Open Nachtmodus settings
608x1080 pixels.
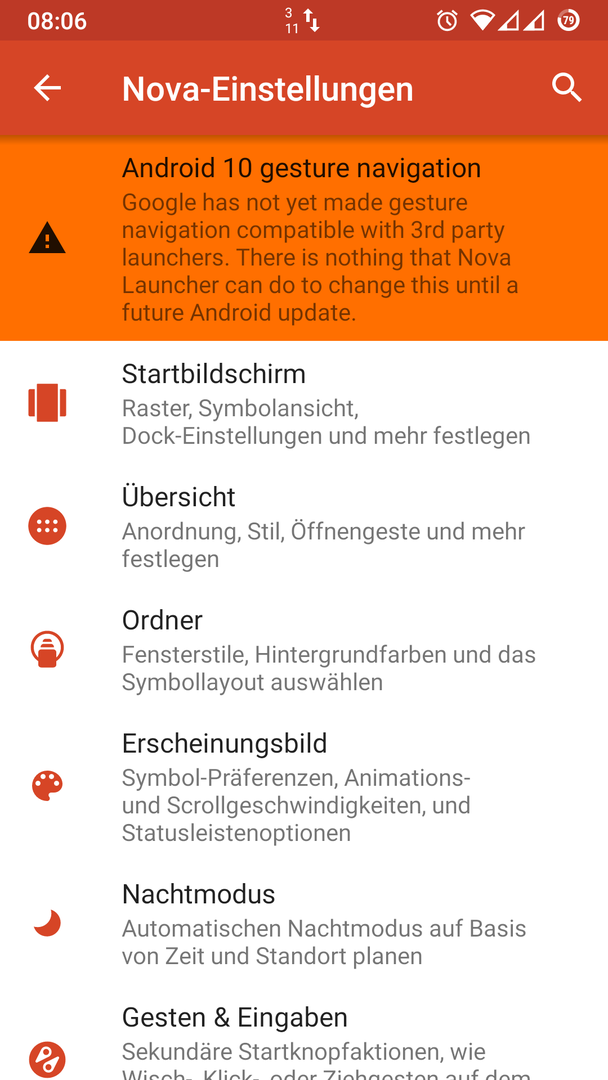click(x=304, y=924)
